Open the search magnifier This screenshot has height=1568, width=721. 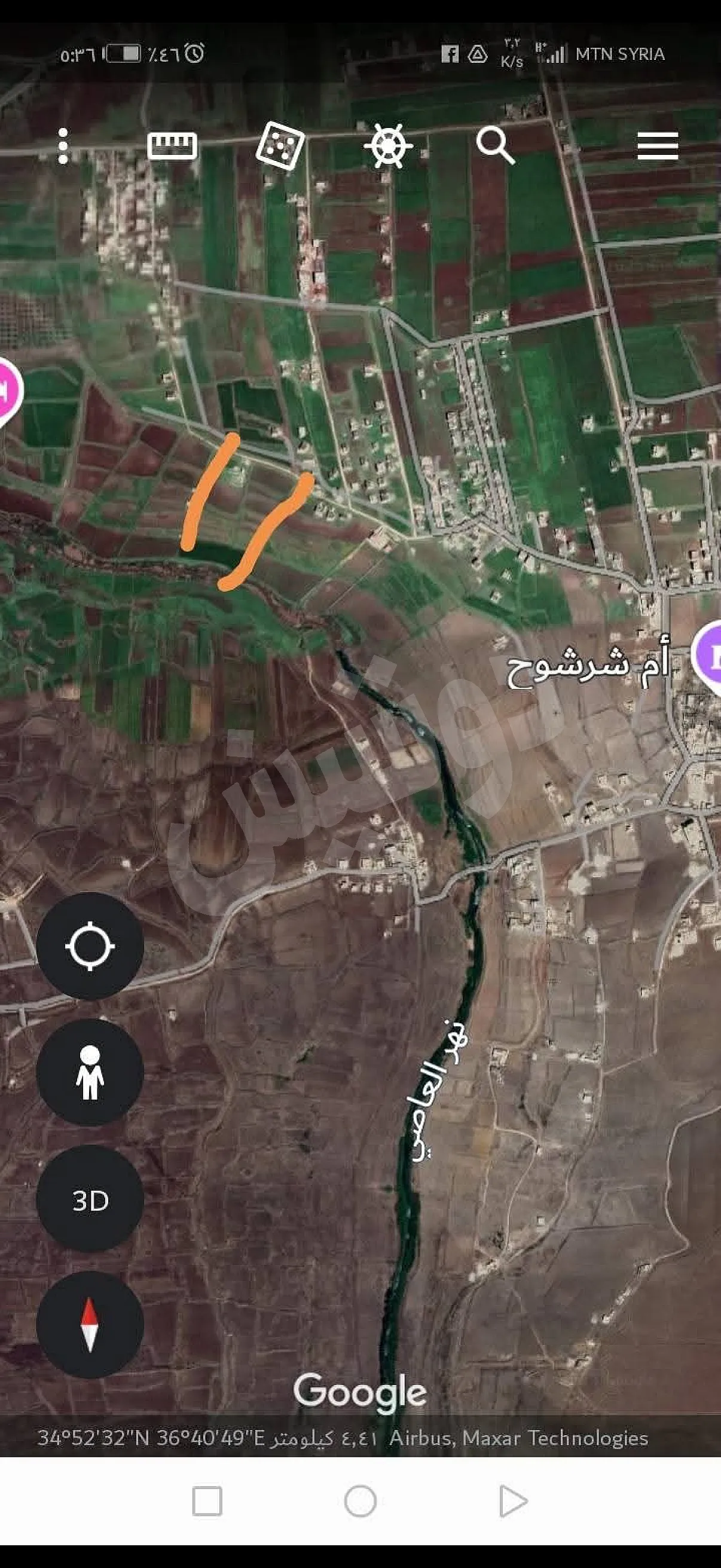(495, 145)
